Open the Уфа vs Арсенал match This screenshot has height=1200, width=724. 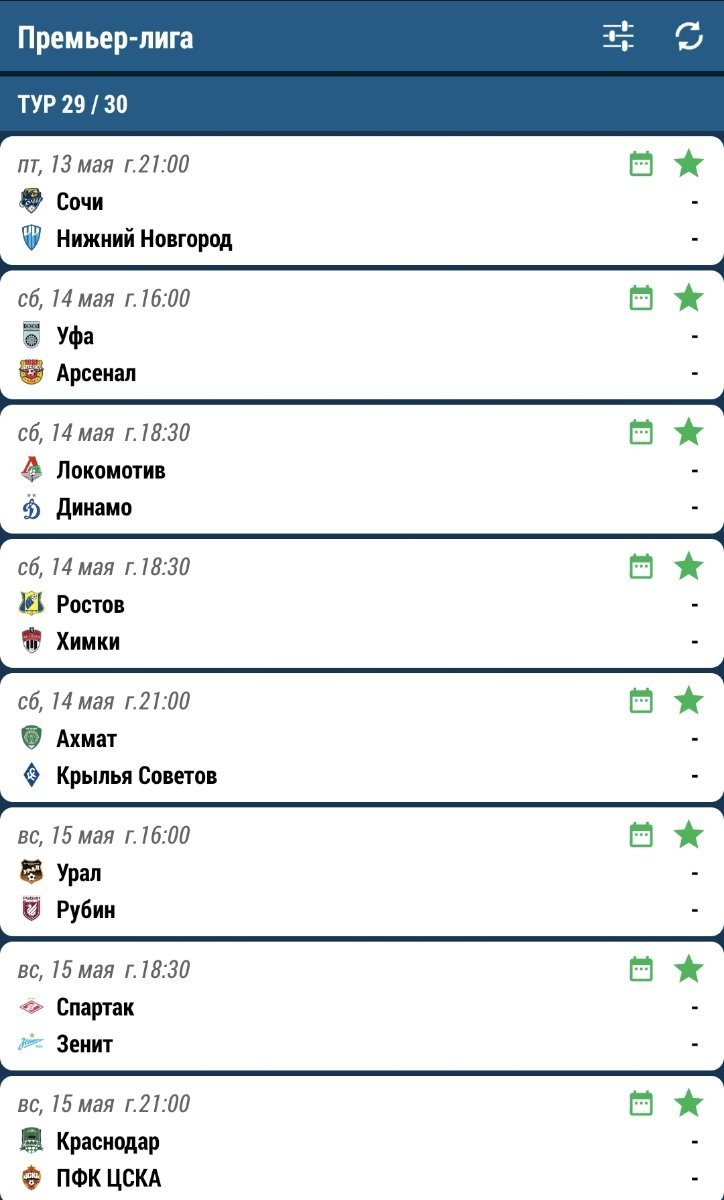(x=300, y=355)
